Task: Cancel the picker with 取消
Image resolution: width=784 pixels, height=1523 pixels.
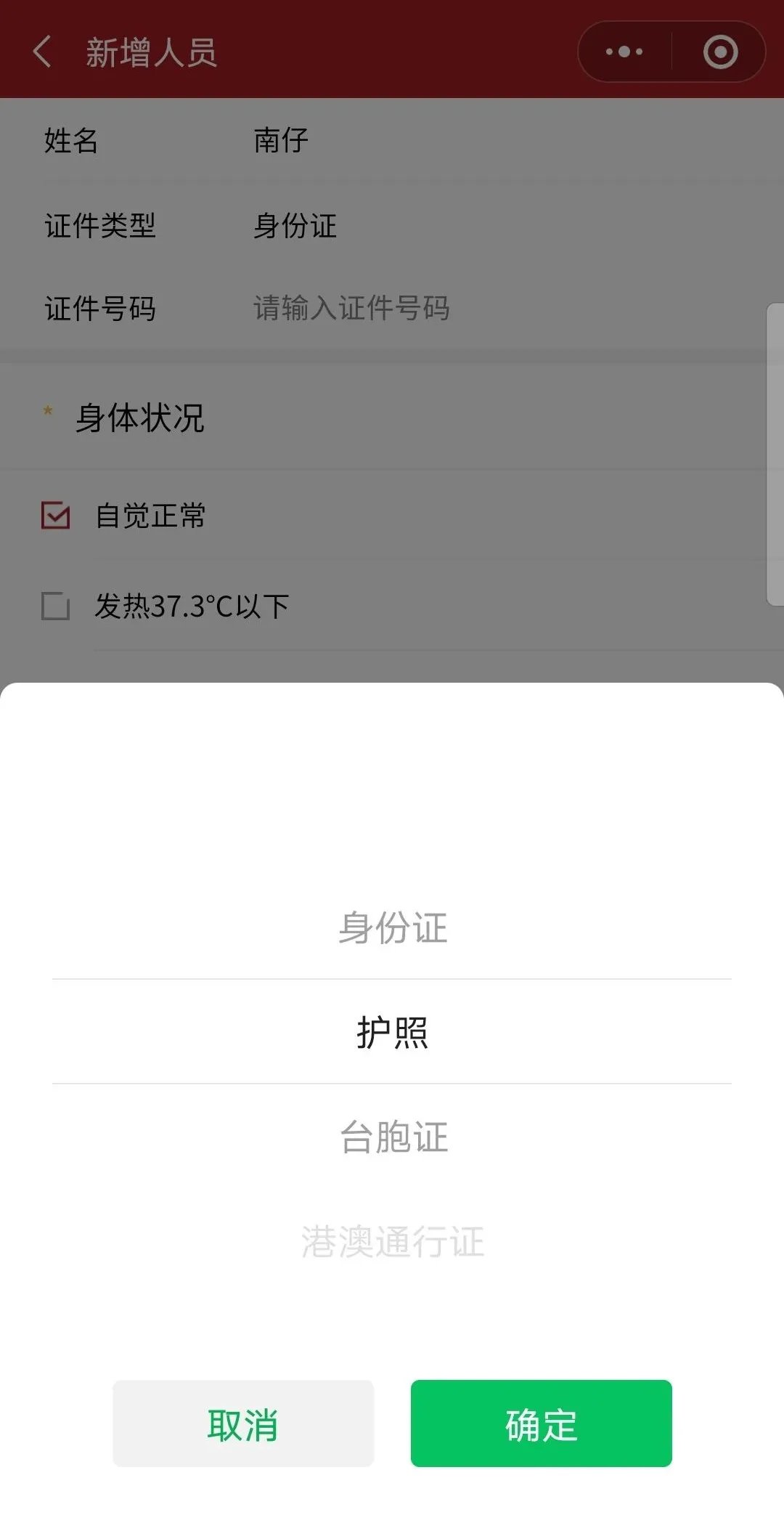Action: tap(243, 1424)
